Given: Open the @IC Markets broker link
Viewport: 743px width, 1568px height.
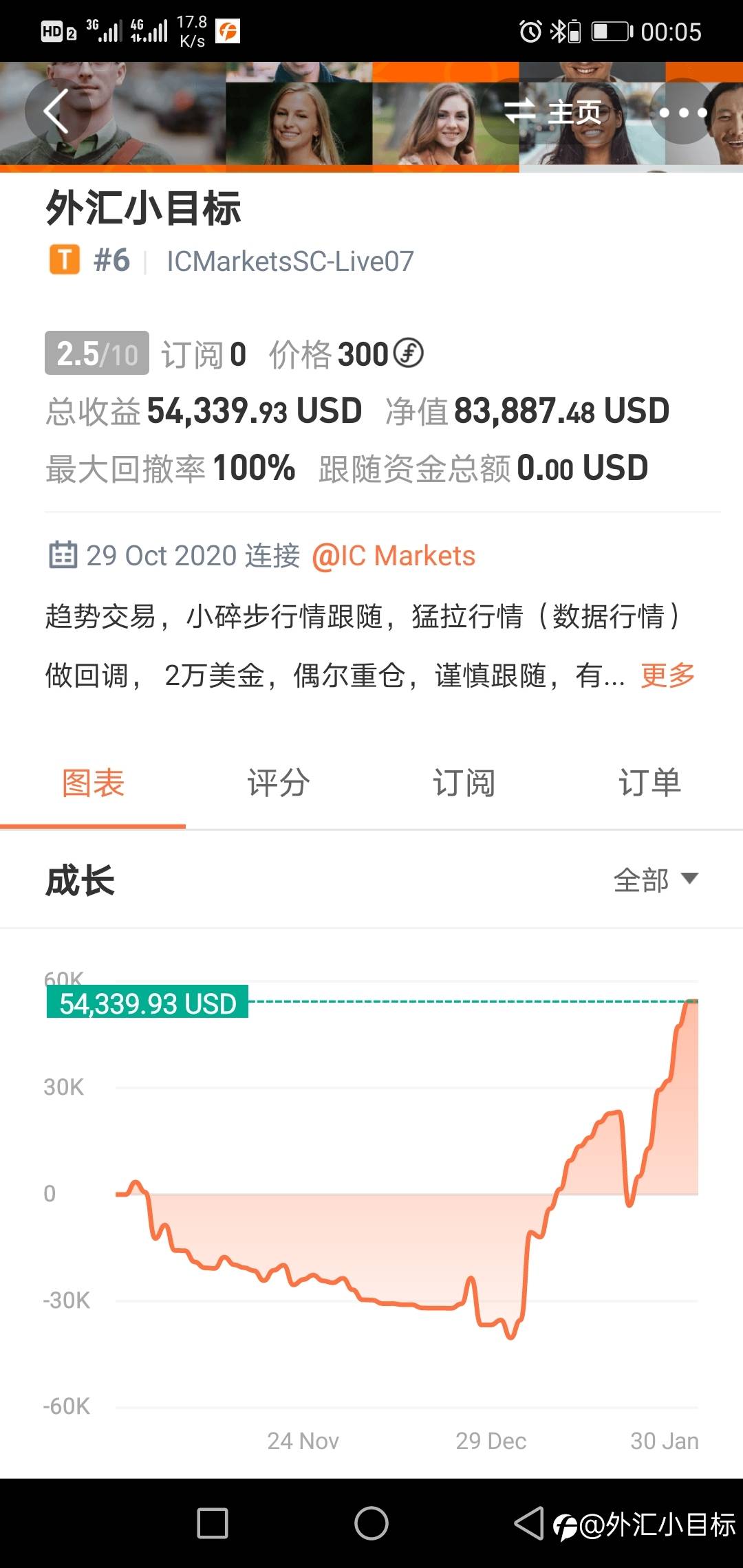Looking at the screenshot, I should (x=394, y=556).
